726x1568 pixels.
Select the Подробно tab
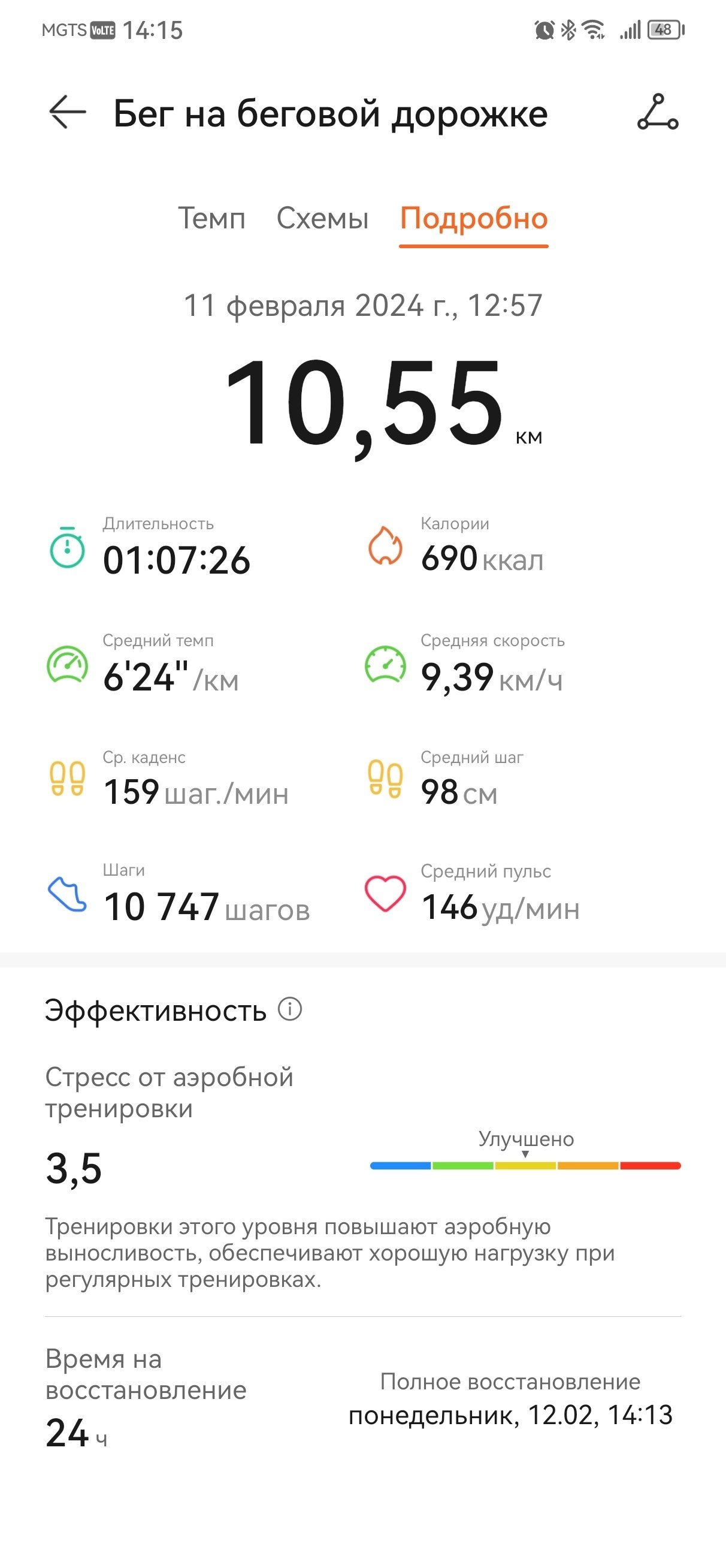pos(473,219)
